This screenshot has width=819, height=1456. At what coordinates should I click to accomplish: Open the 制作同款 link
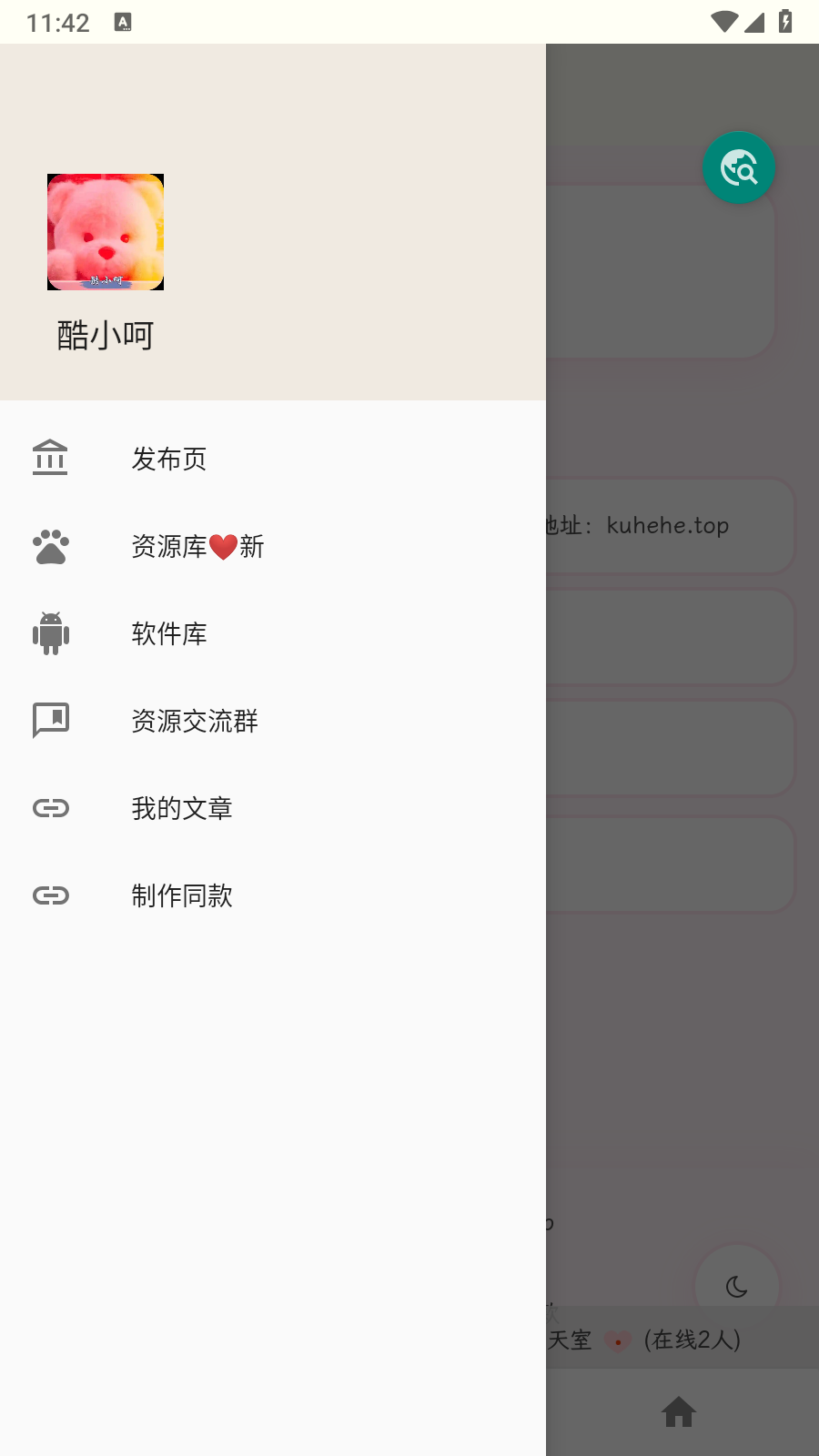(273, 895)
